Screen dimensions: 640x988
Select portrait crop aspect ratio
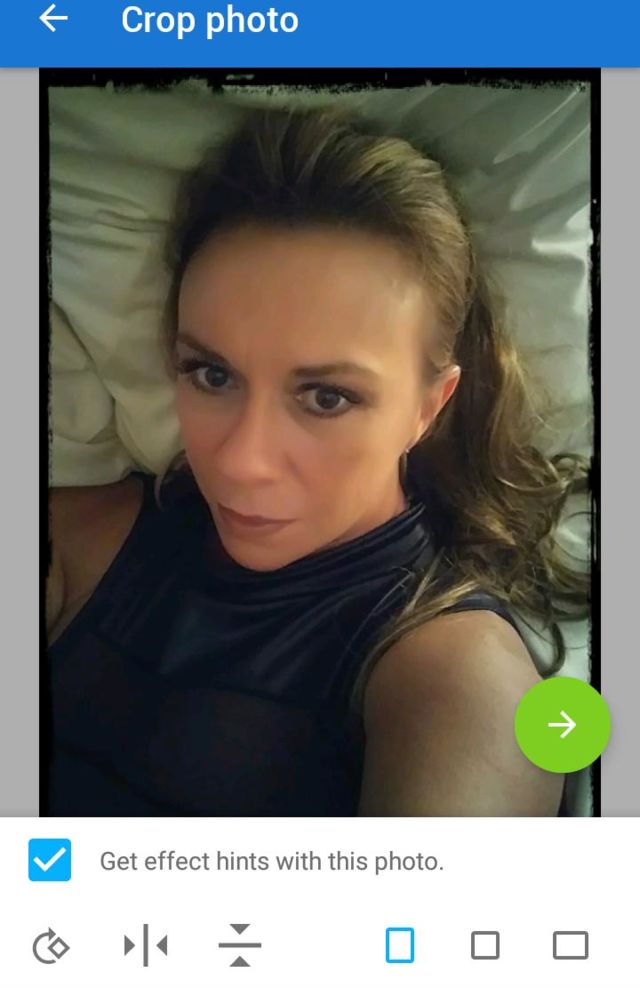[x=399, y=945]
